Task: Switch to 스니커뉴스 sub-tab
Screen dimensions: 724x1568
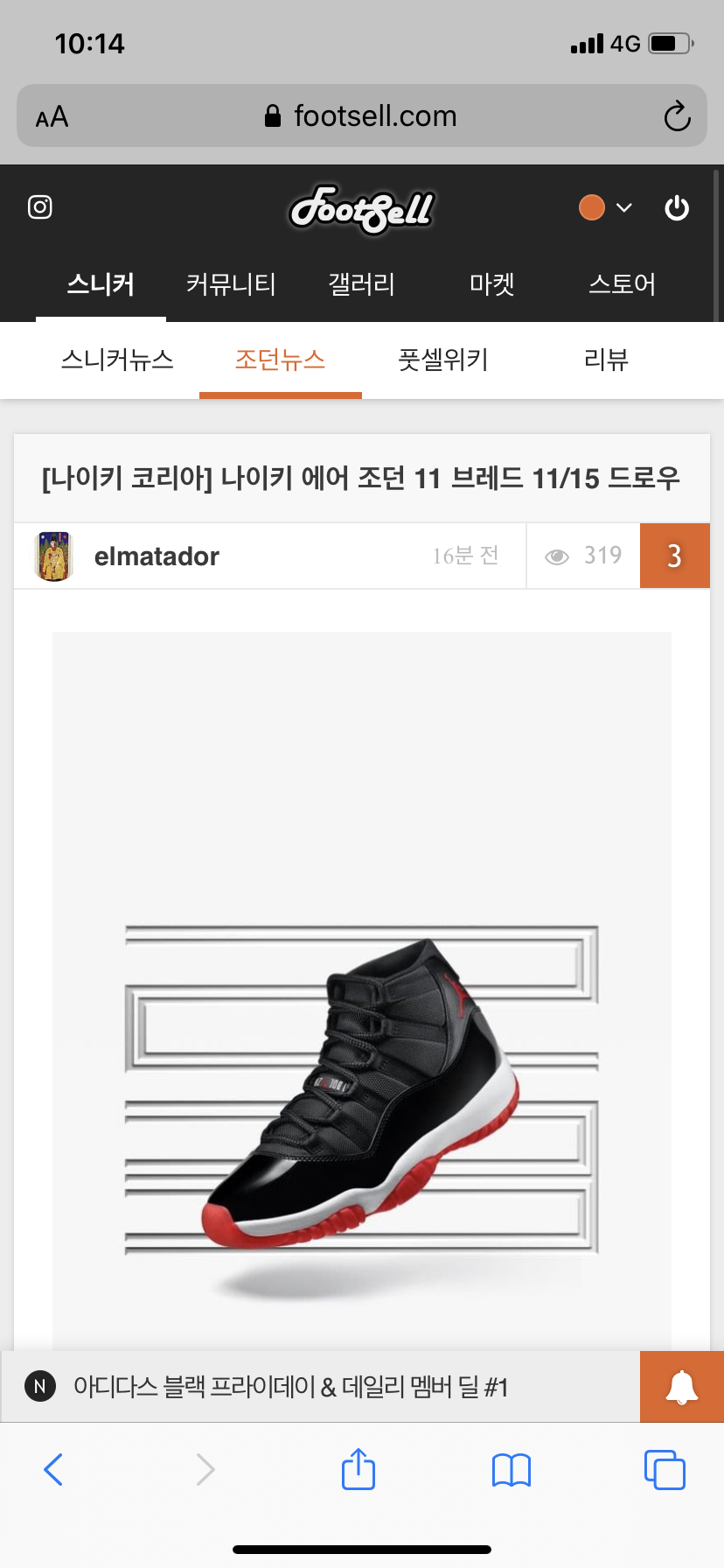Action: tap(117, 360)
